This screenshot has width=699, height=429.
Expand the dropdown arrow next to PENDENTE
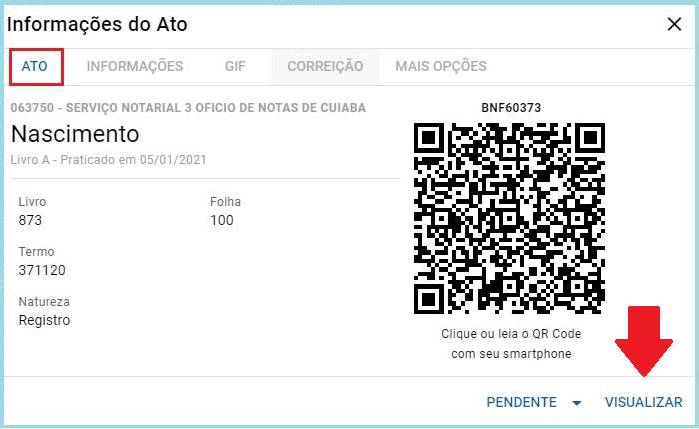(577, 403)
